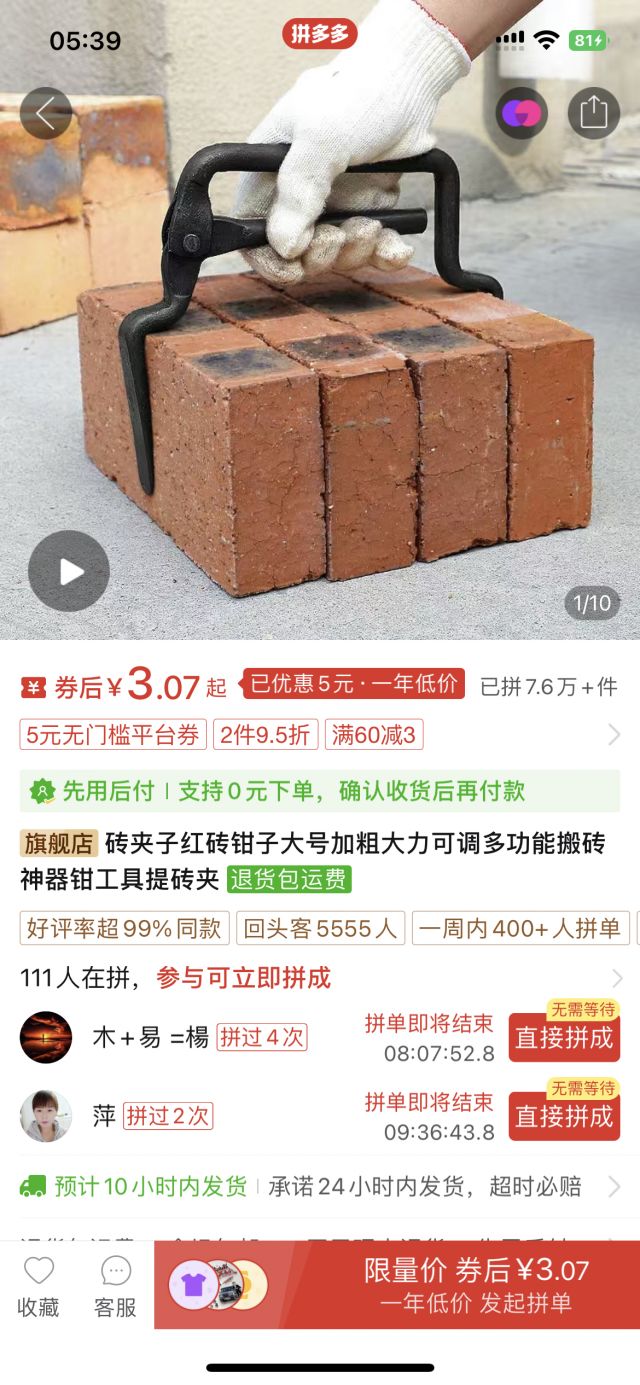The width and height of the screenshot is (640, 1385).
Task: Open the 旗舰店 flagship store badge
Action: point(59,843)
